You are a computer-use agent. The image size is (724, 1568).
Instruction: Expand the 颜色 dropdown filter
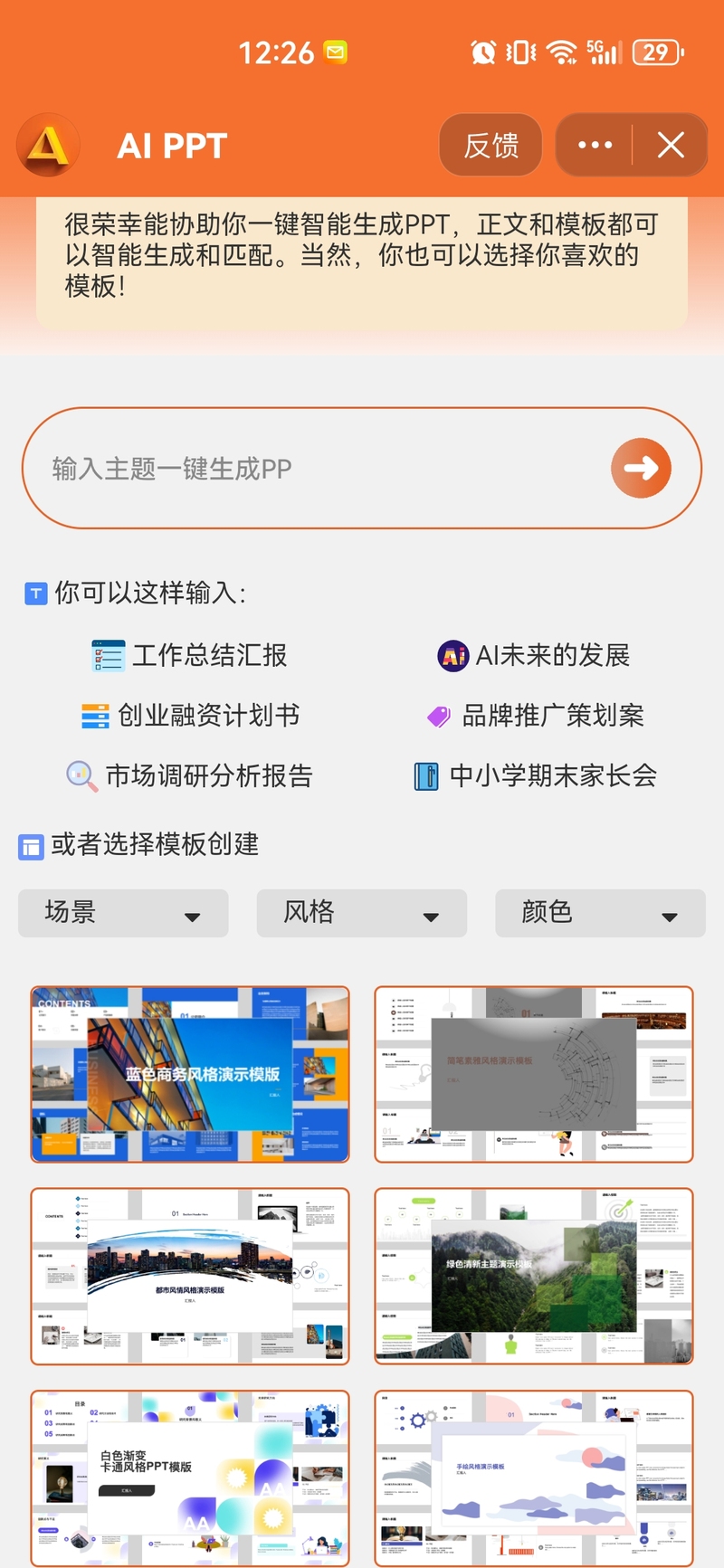600,913
